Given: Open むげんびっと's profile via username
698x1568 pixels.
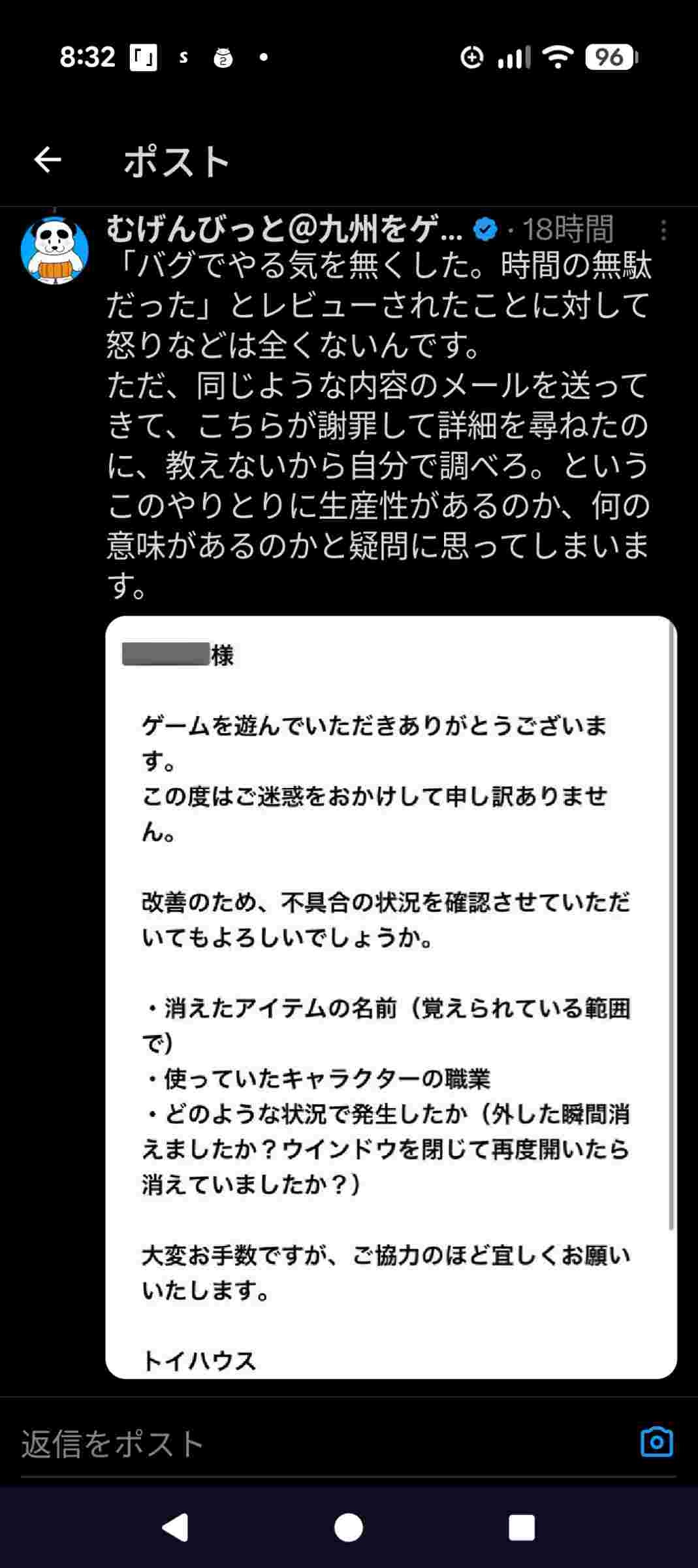Looking at the screenshot, I should (x=284, y=229).
